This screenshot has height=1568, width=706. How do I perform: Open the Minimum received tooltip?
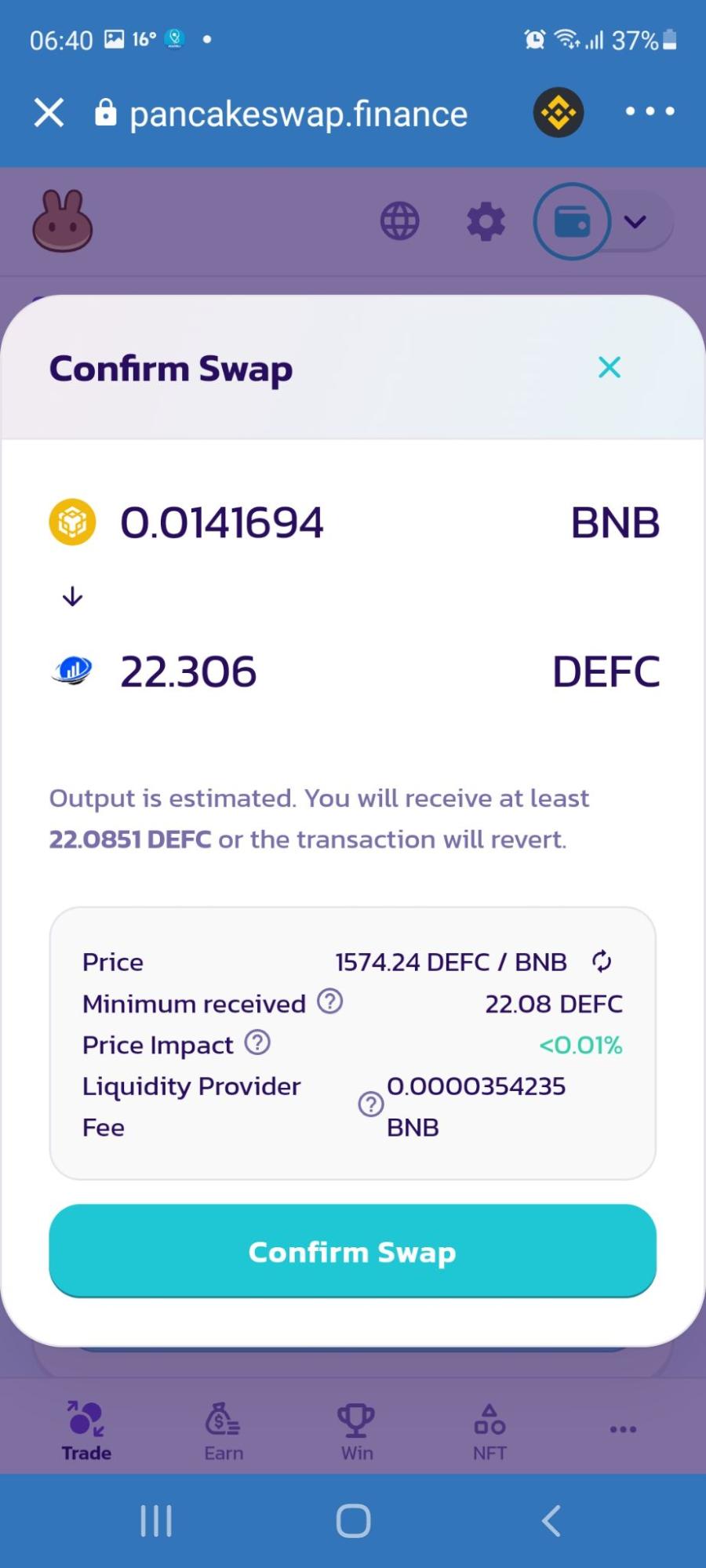point(330,1002)
